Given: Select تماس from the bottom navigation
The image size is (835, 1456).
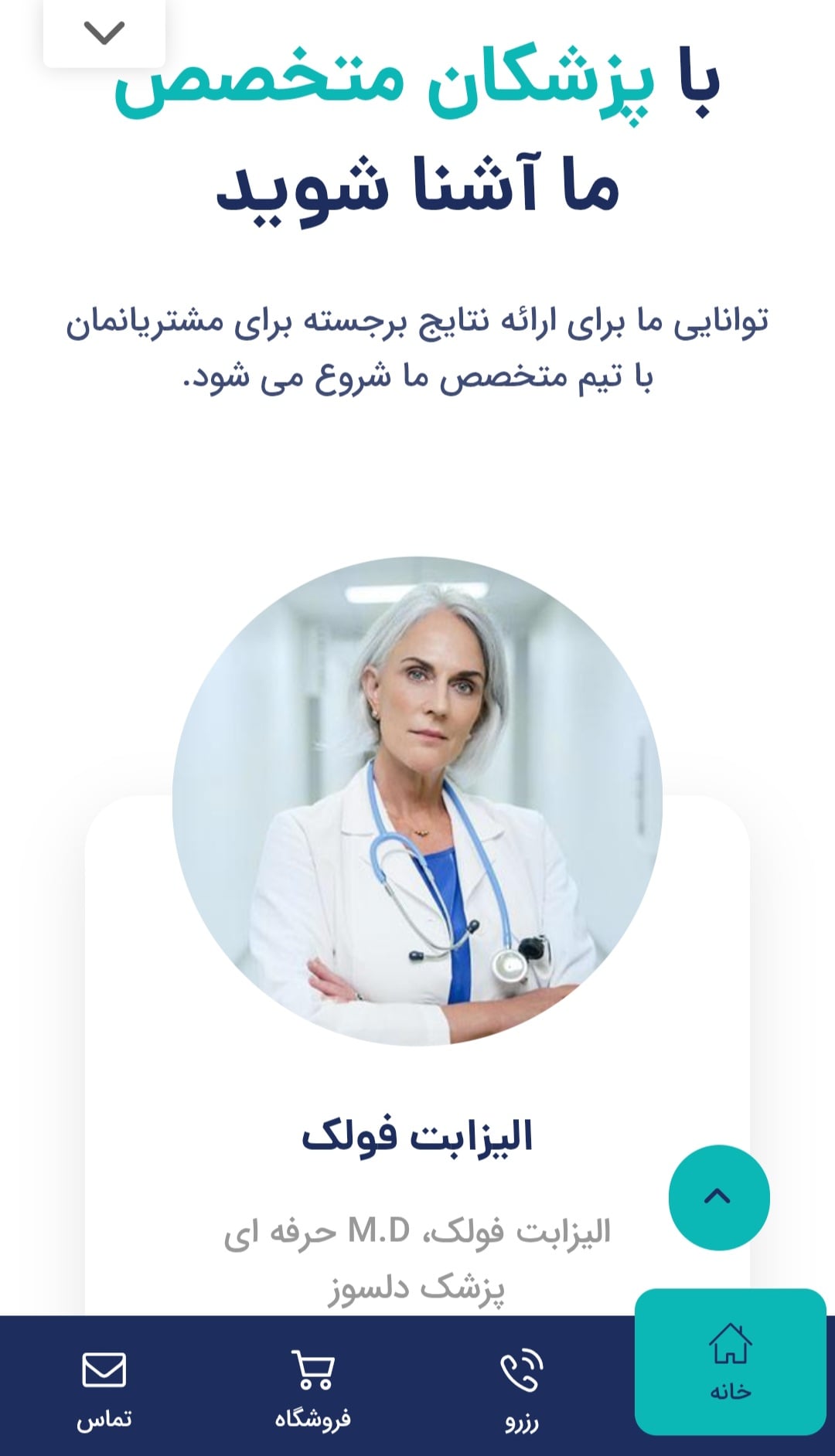Looking at the screenshot, I should click(x=105, y=1391).
